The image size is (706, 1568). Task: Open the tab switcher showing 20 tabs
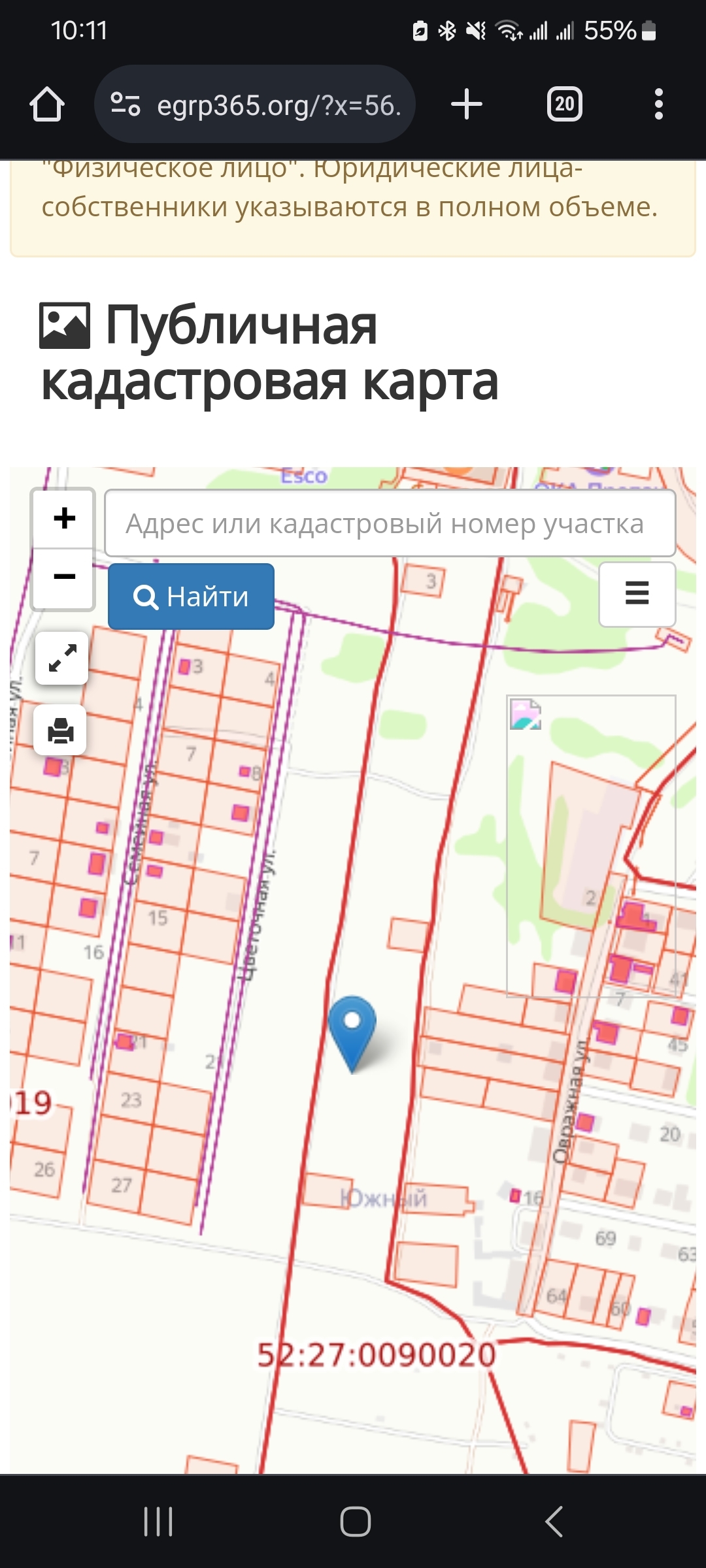point(565,105)
